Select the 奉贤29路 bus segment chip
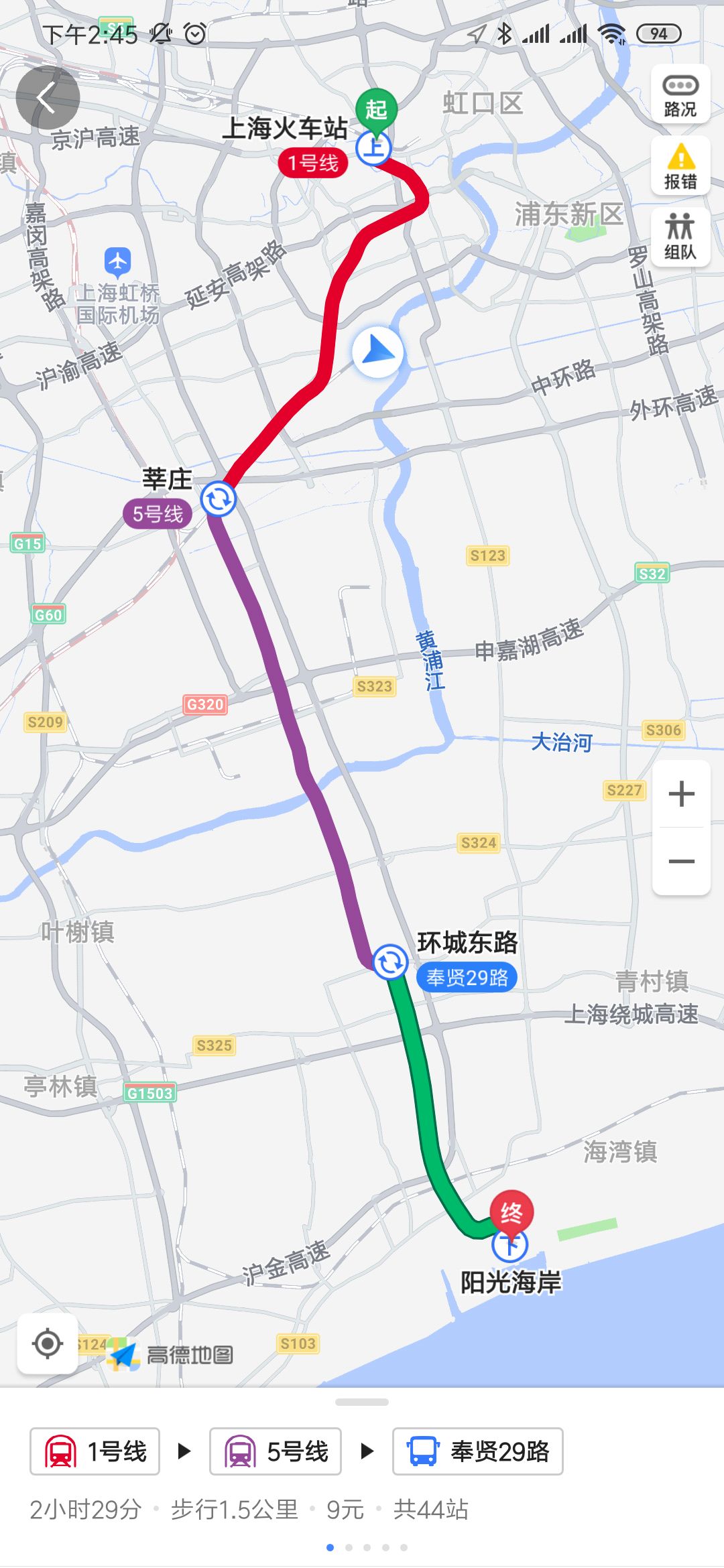Screen dimensions: 724x1568 pyautogui.click(x=477, y=1451)
